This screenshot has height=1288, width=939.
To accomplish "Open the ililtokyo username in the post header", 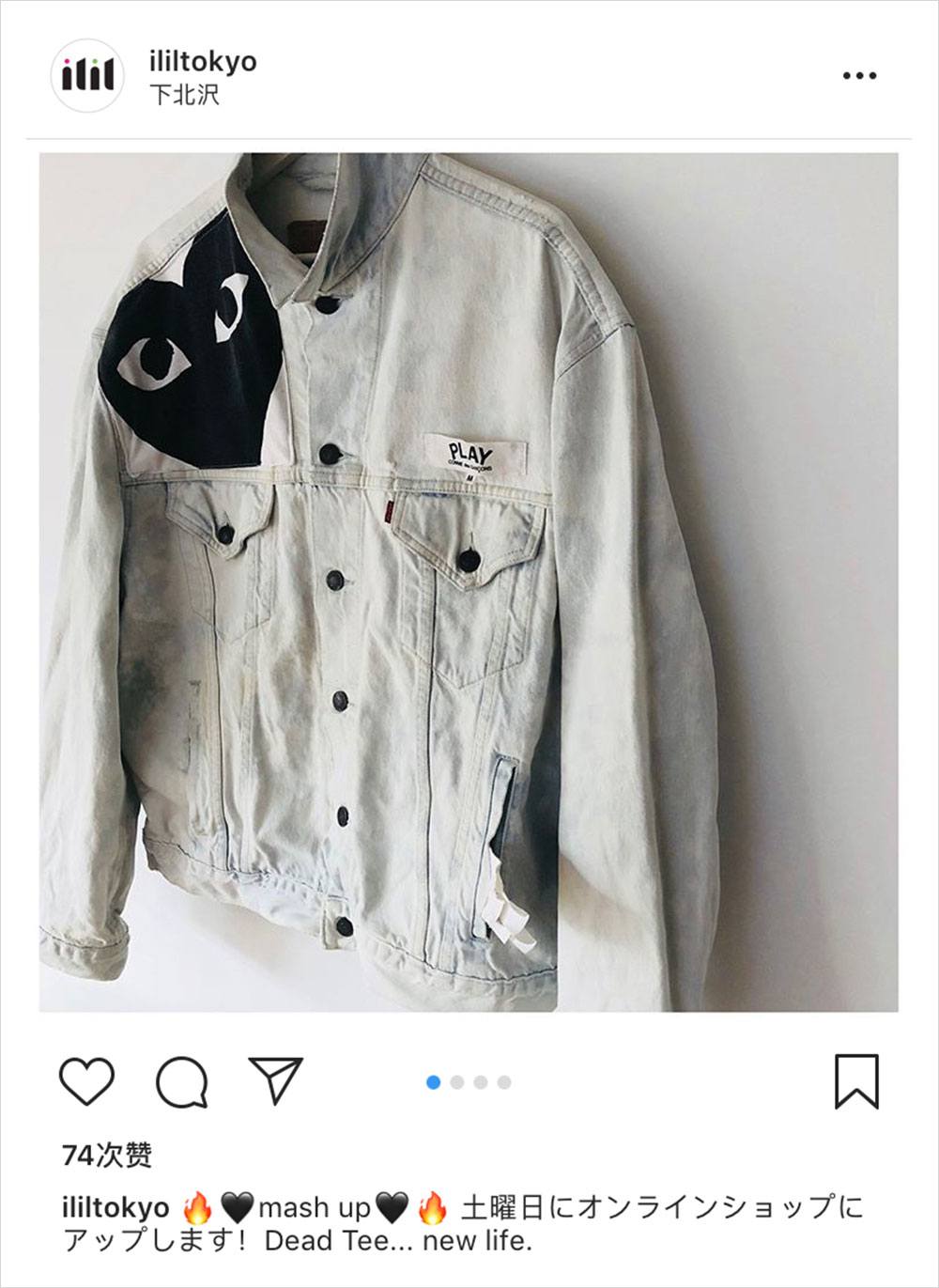I will pyautogui.click(x=203, y=62).
